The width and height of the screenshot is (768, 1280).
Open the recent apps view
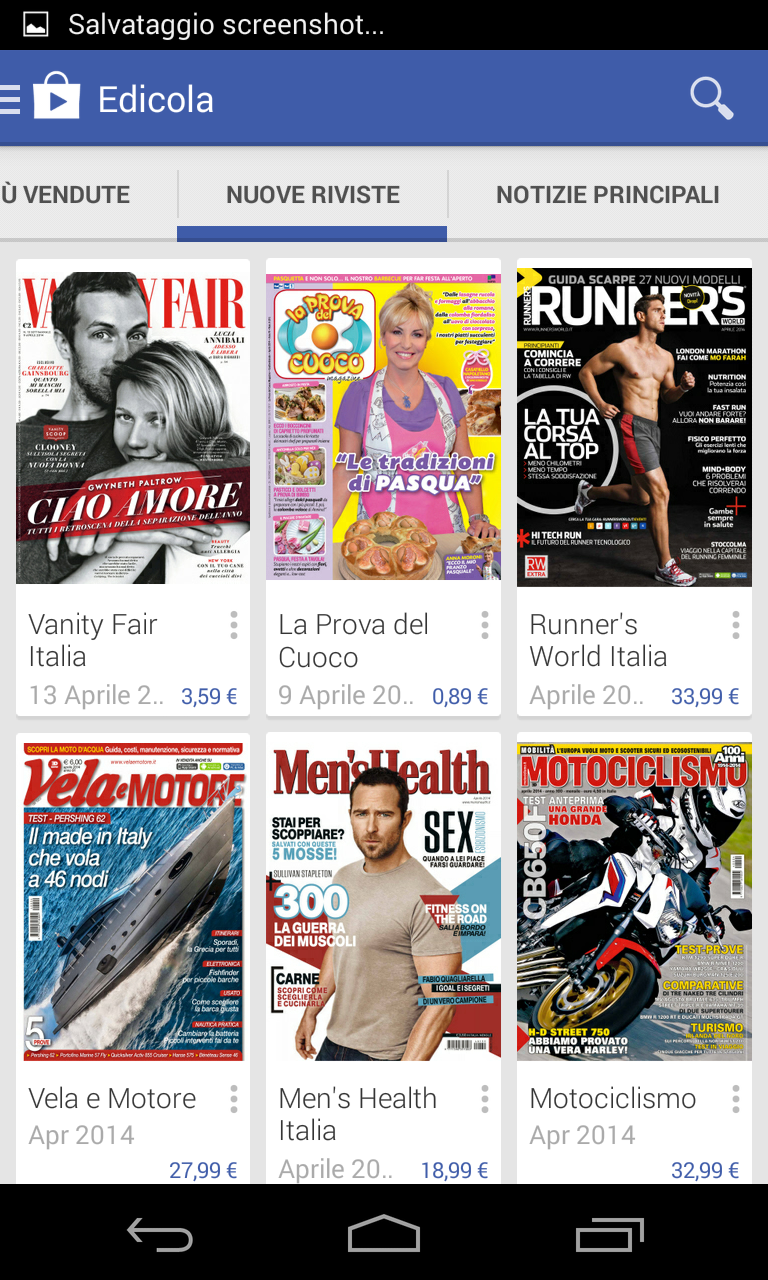point(610,1234)
